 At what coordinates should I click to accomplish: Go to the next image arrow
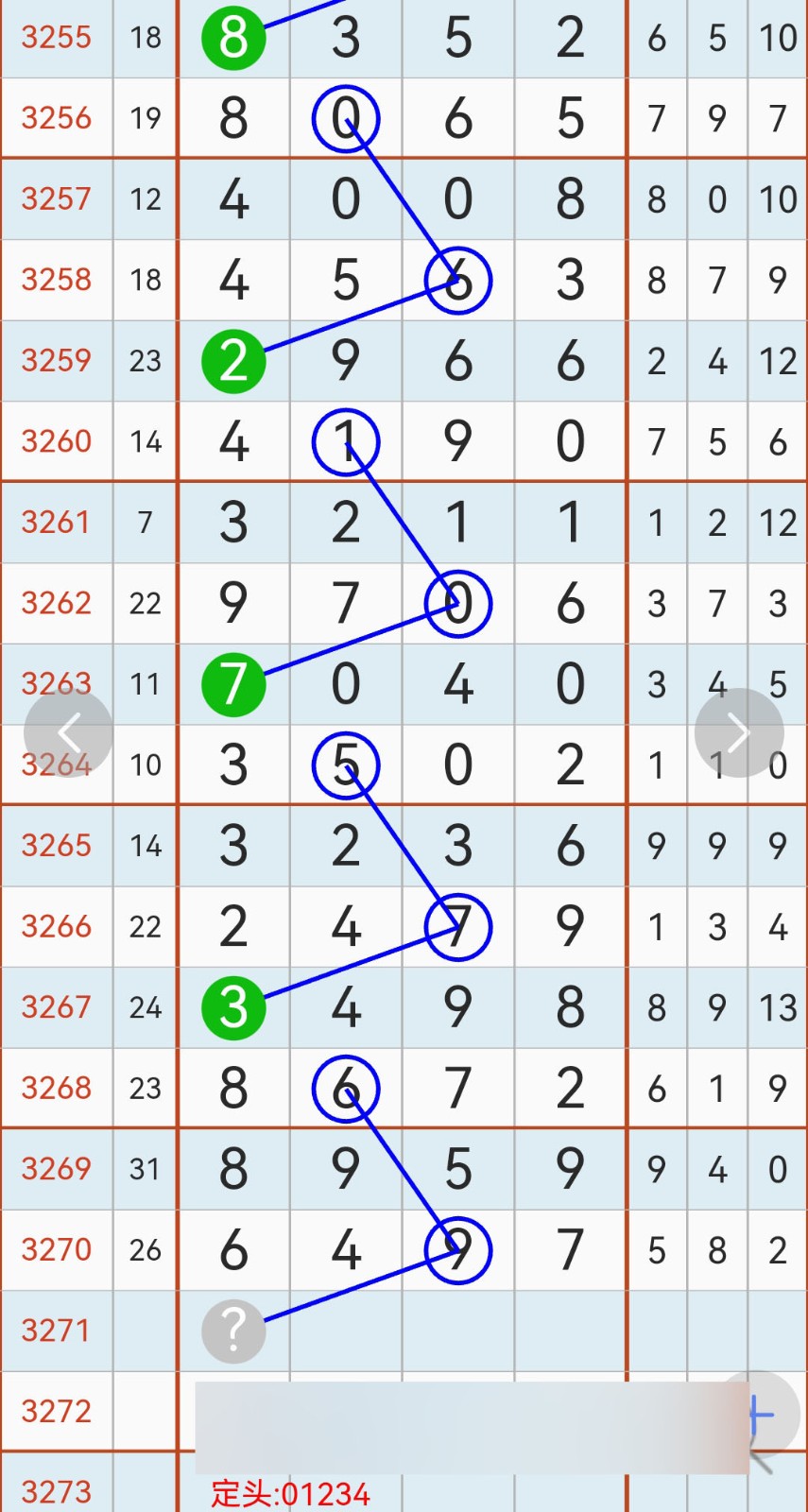coord(739,732)
